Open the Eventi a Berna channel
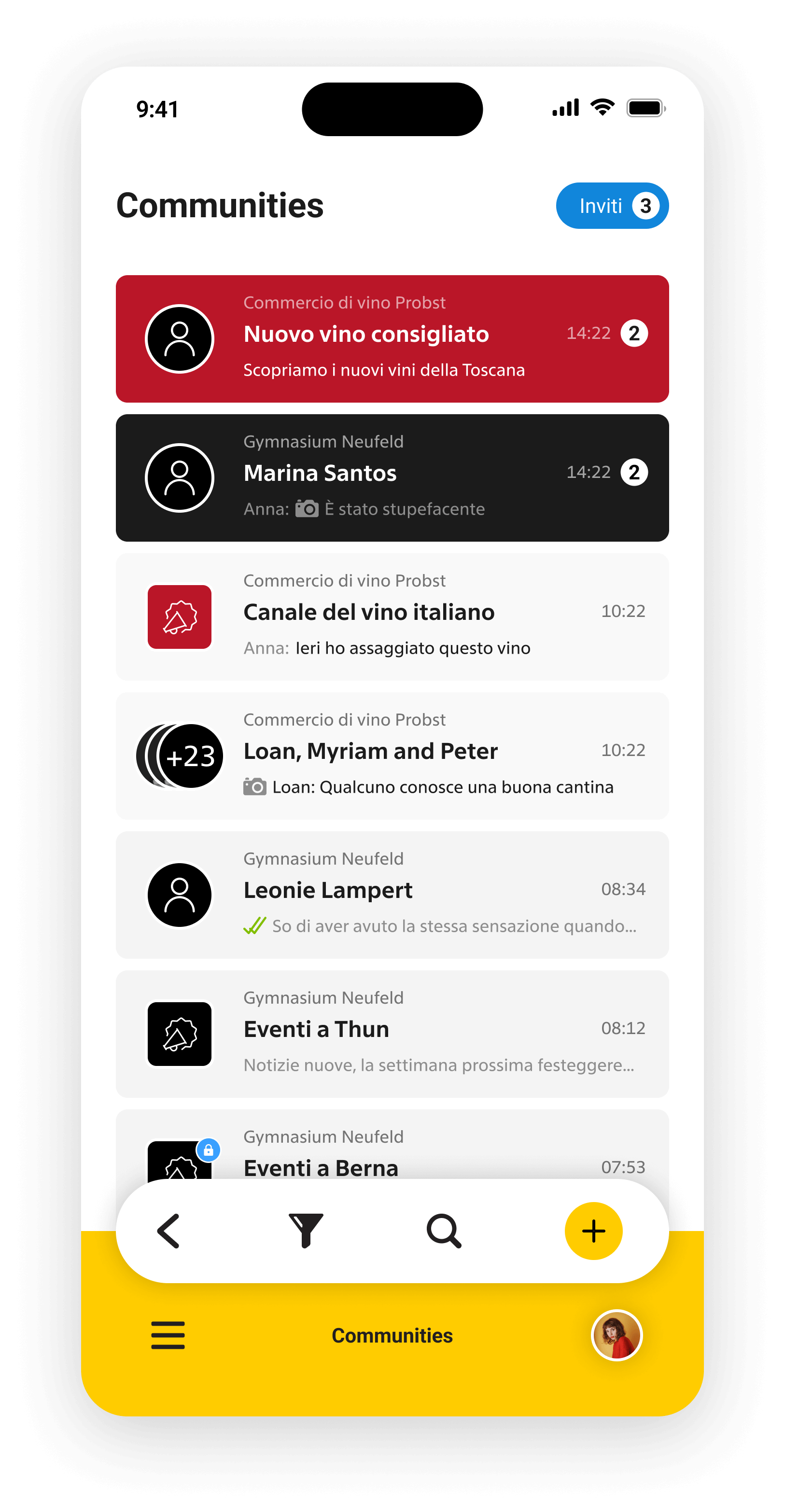 (x=392, y=1145)
